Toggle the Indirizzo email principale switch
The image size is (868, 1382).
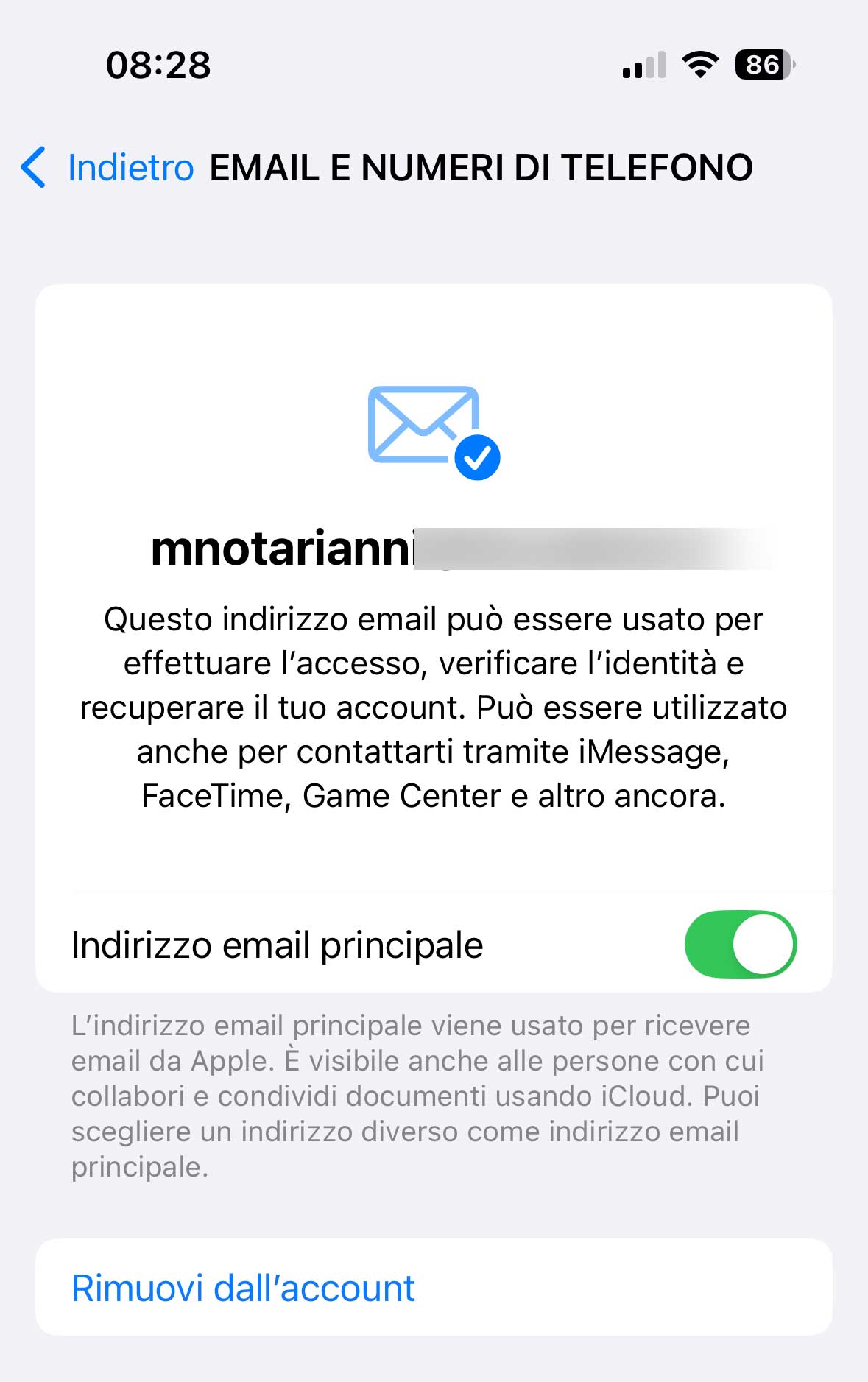(x=740, y=945)
